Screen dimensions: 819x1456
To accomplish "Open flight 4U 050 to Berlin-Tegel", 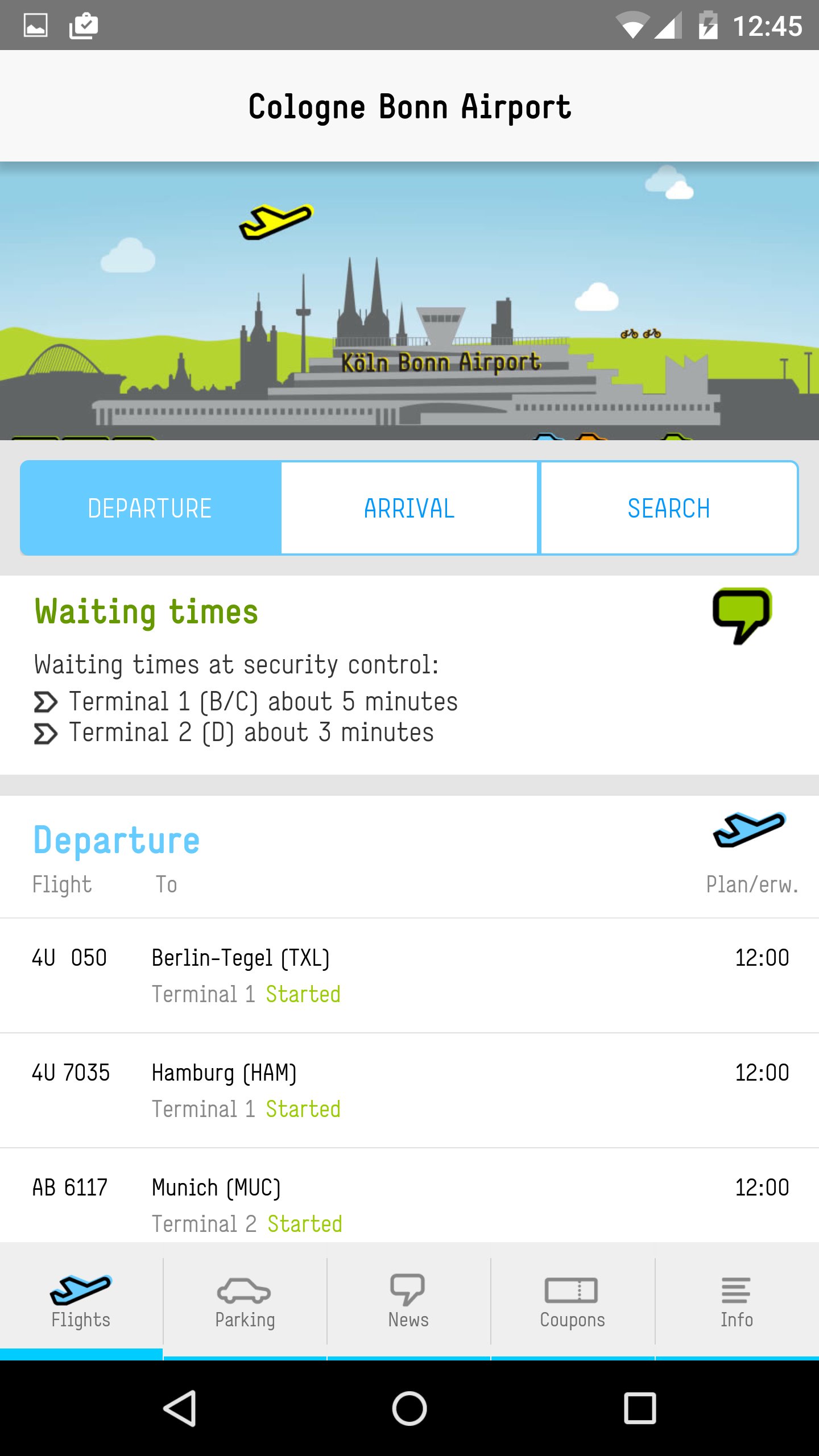I will point(409,976).
